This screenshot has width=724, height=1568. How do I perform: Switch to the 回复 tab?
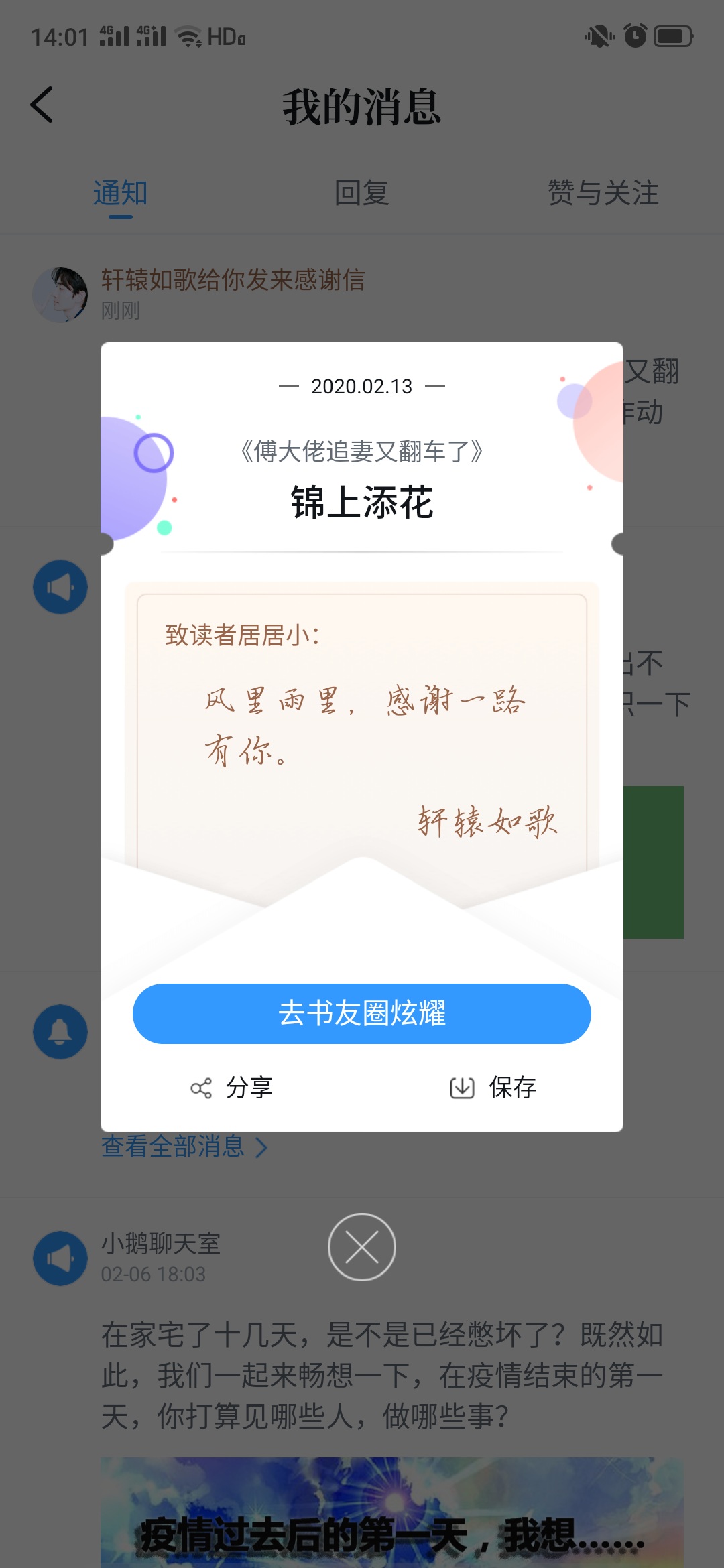point(362,194)
